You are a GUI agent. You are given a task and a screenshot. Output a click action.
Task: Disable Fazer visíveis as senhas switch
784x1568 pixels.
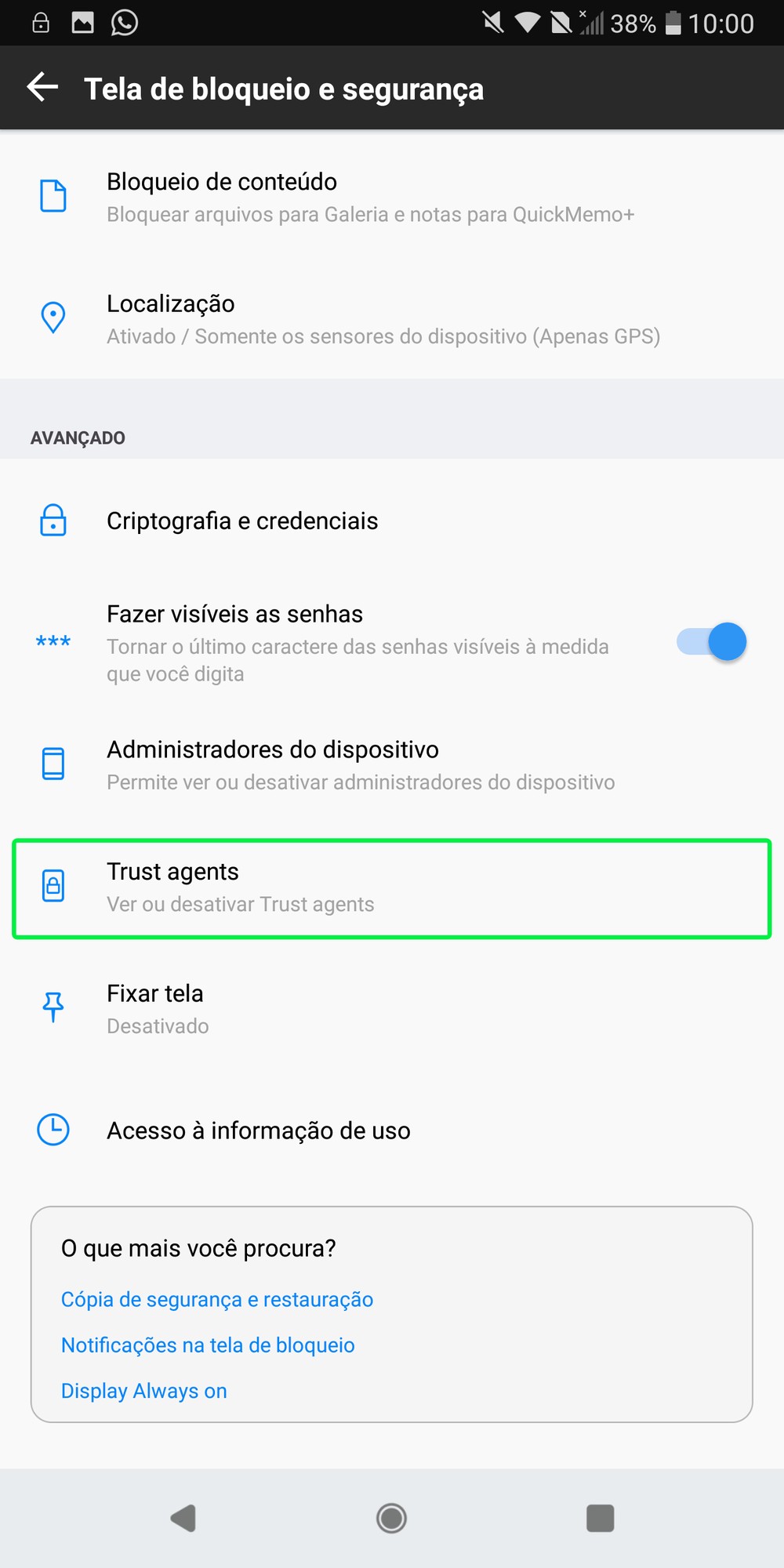711,642
